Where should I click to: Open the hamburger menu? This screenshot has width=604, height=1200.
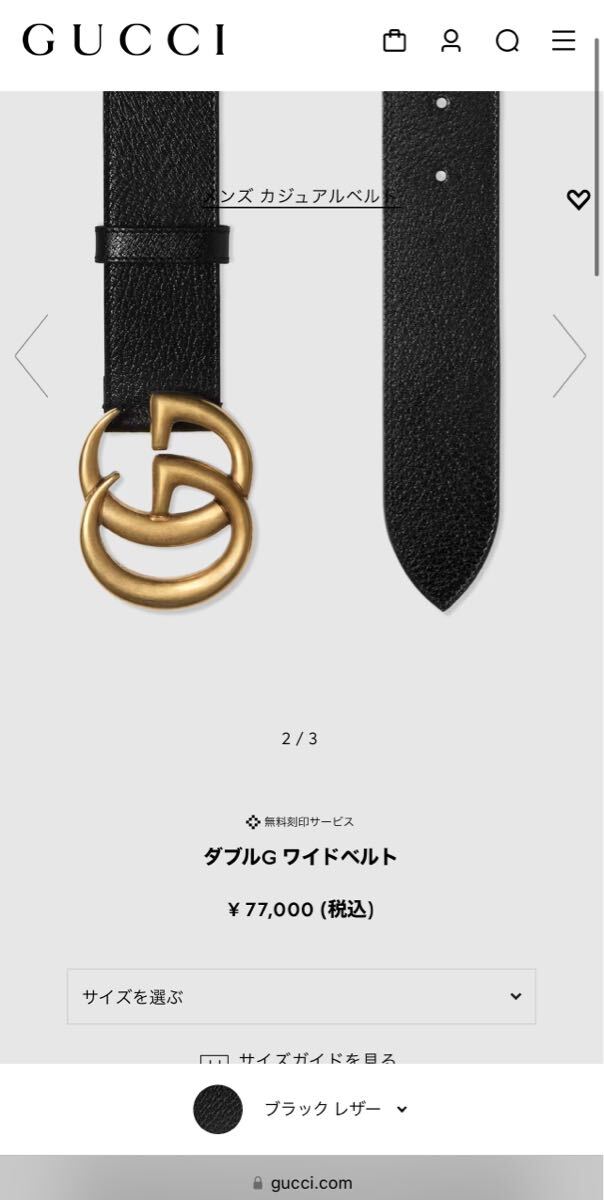click(564, 41)
